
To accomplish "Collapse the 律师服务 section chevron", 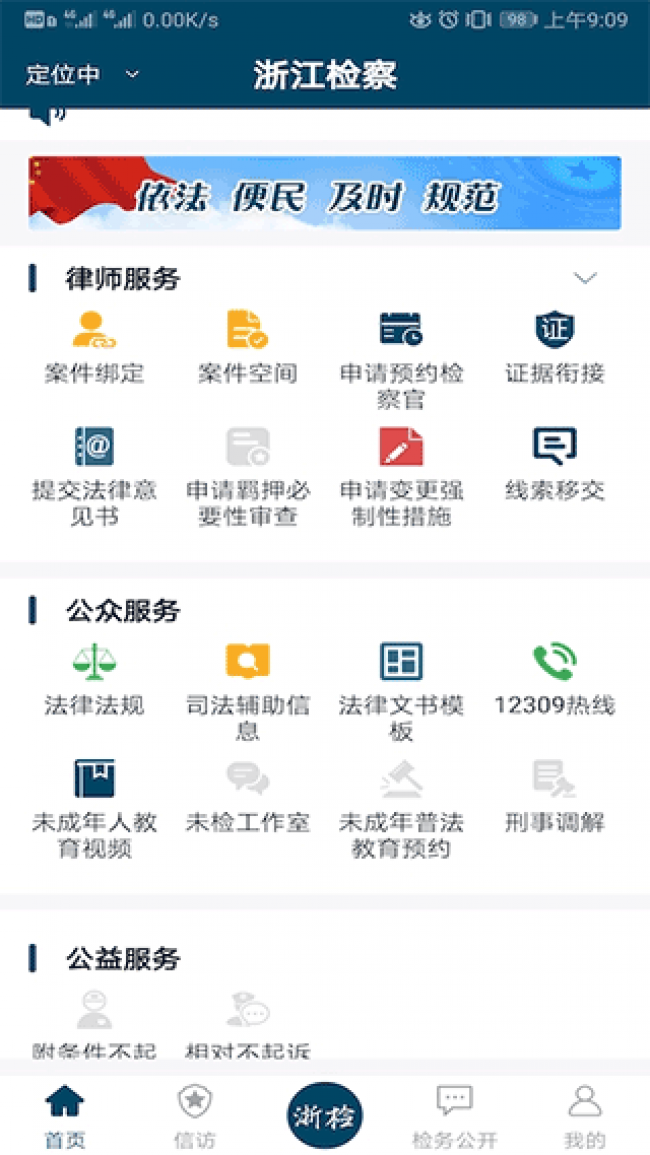I will coord(585,278).
